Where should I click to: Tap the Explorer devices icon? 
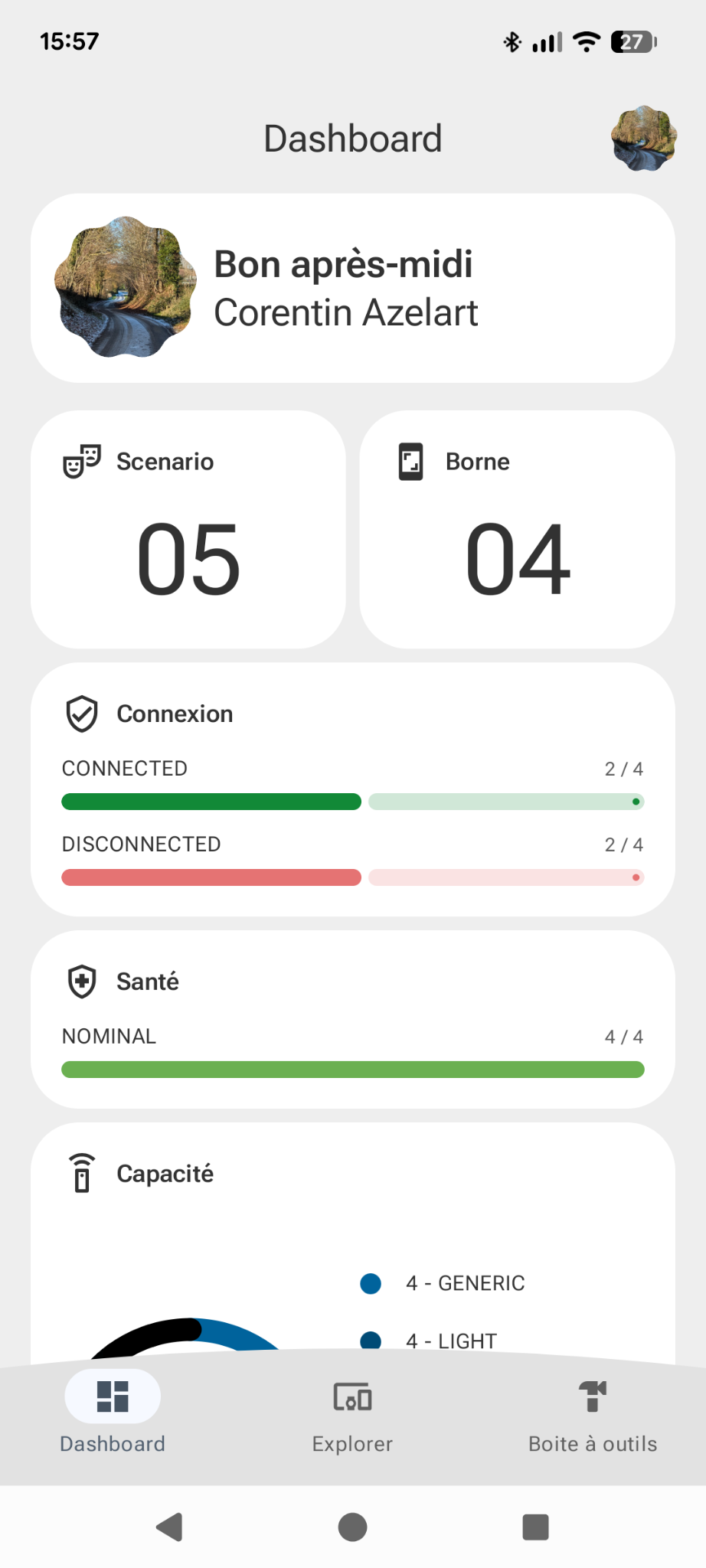(x=351, y=1396)
